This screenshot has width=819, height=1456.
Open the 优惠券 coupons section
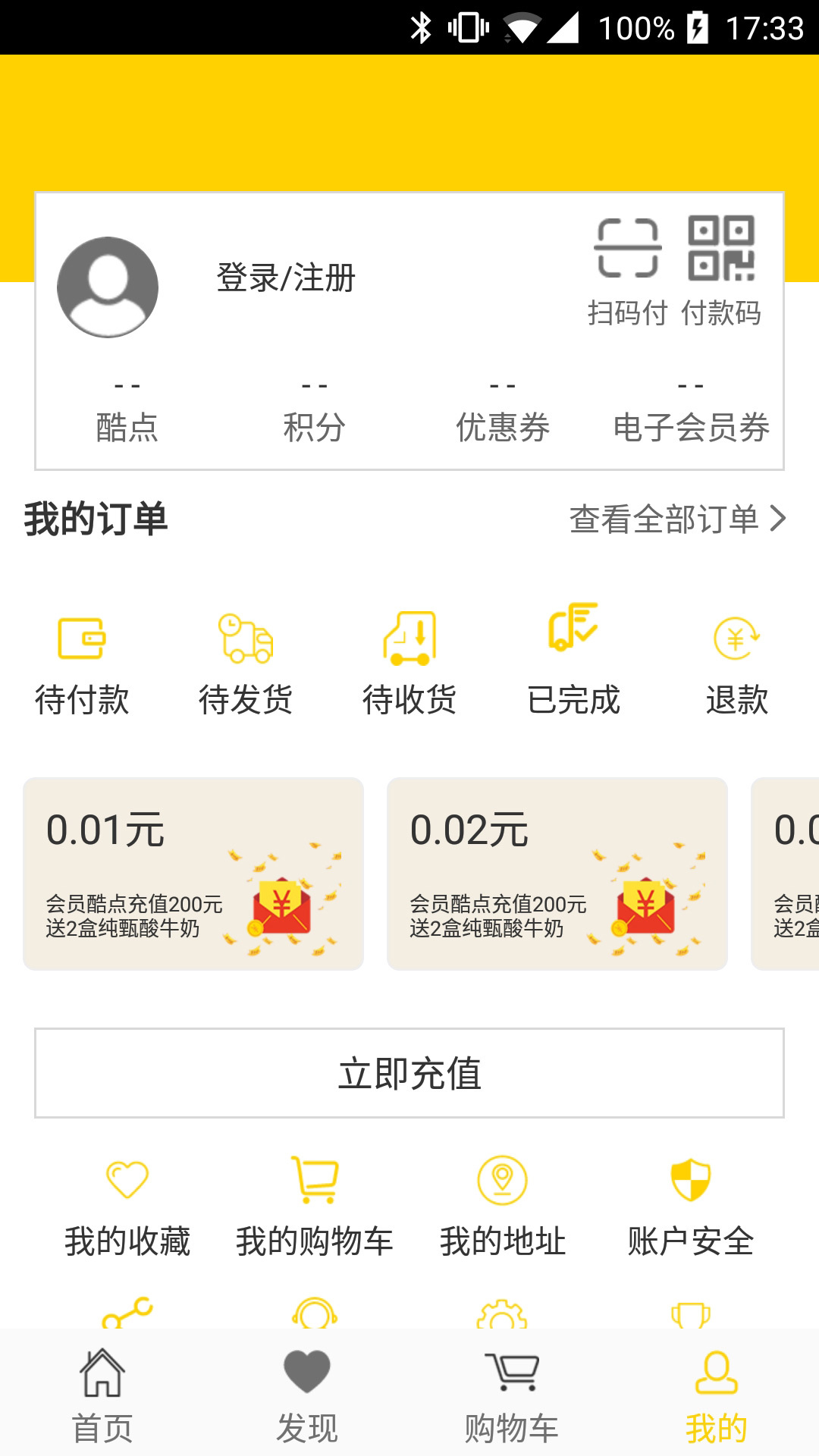502,412
